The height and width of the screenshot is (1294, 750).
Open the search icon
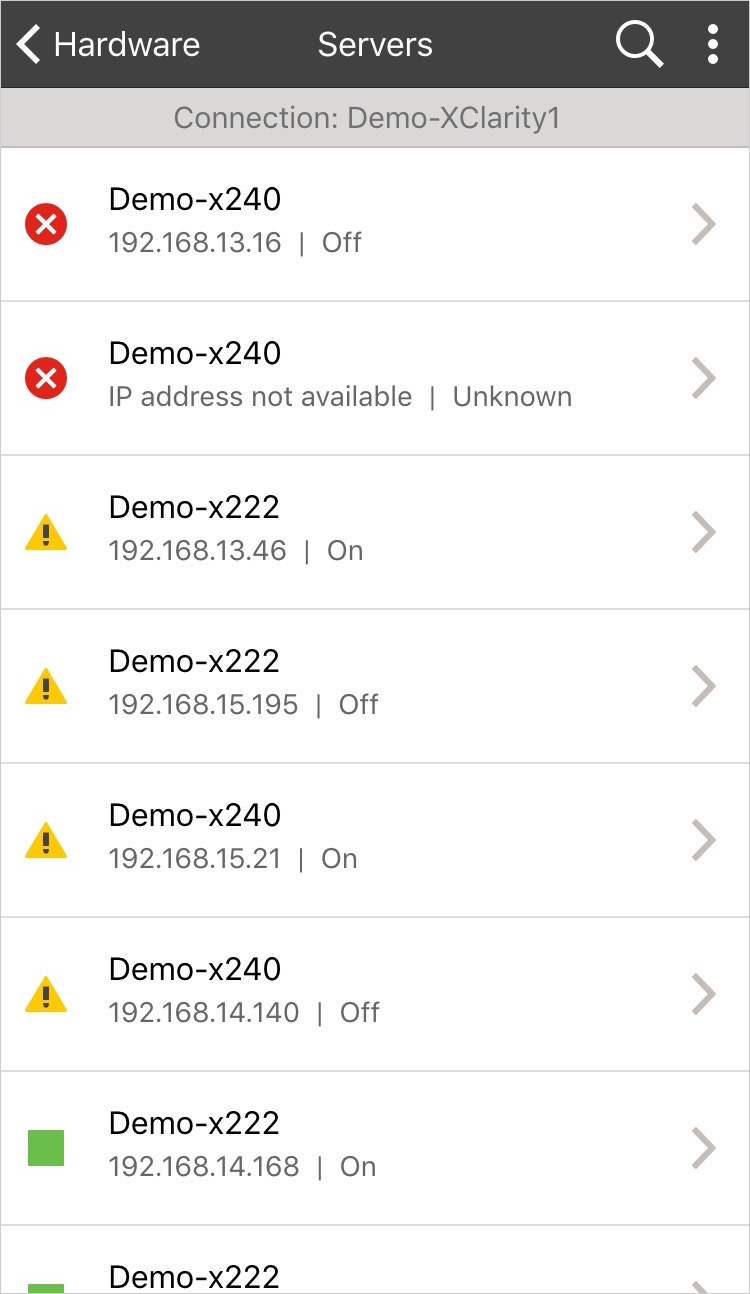[x=638, y=45]
